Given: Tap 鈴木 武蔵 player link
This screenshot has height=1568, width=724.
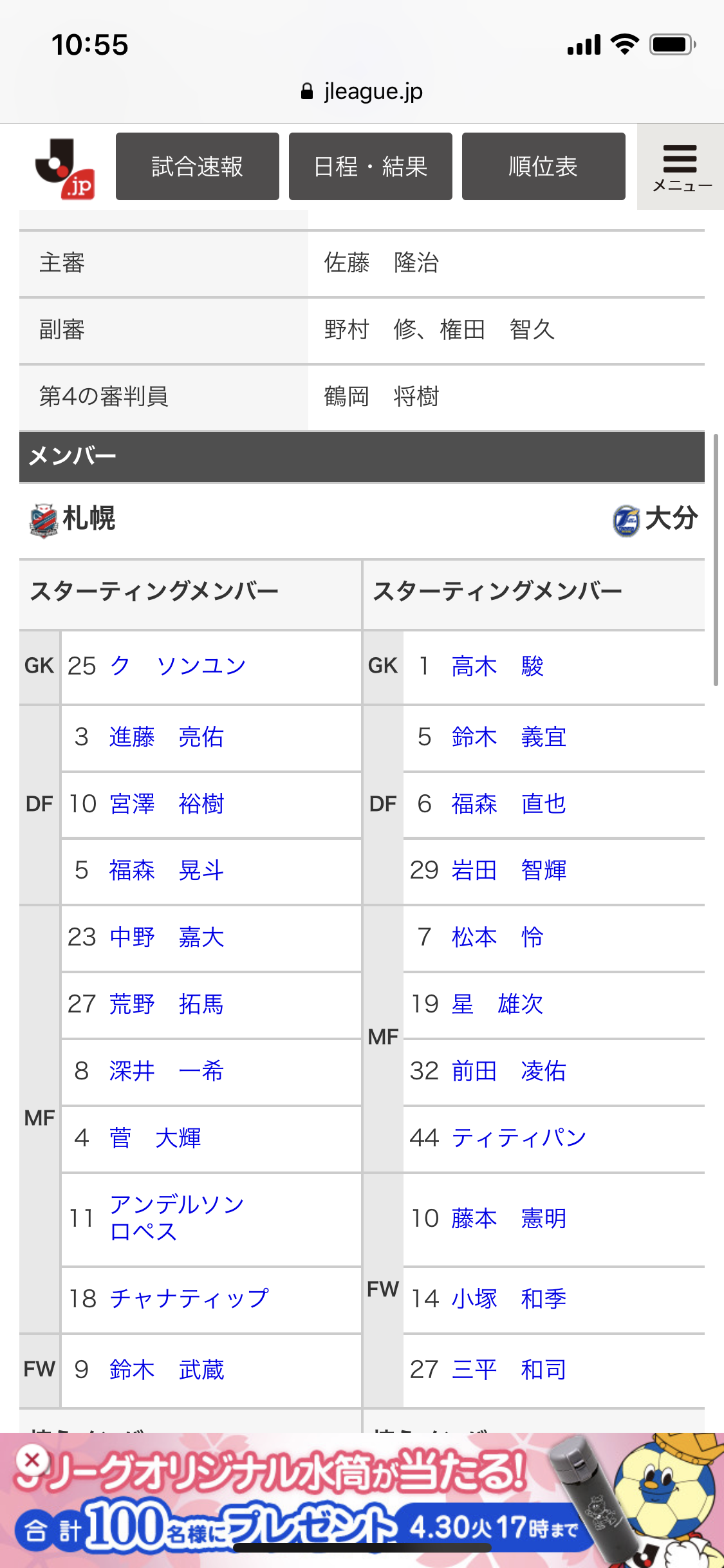Looking at the screenshot, I should 166,1370.
